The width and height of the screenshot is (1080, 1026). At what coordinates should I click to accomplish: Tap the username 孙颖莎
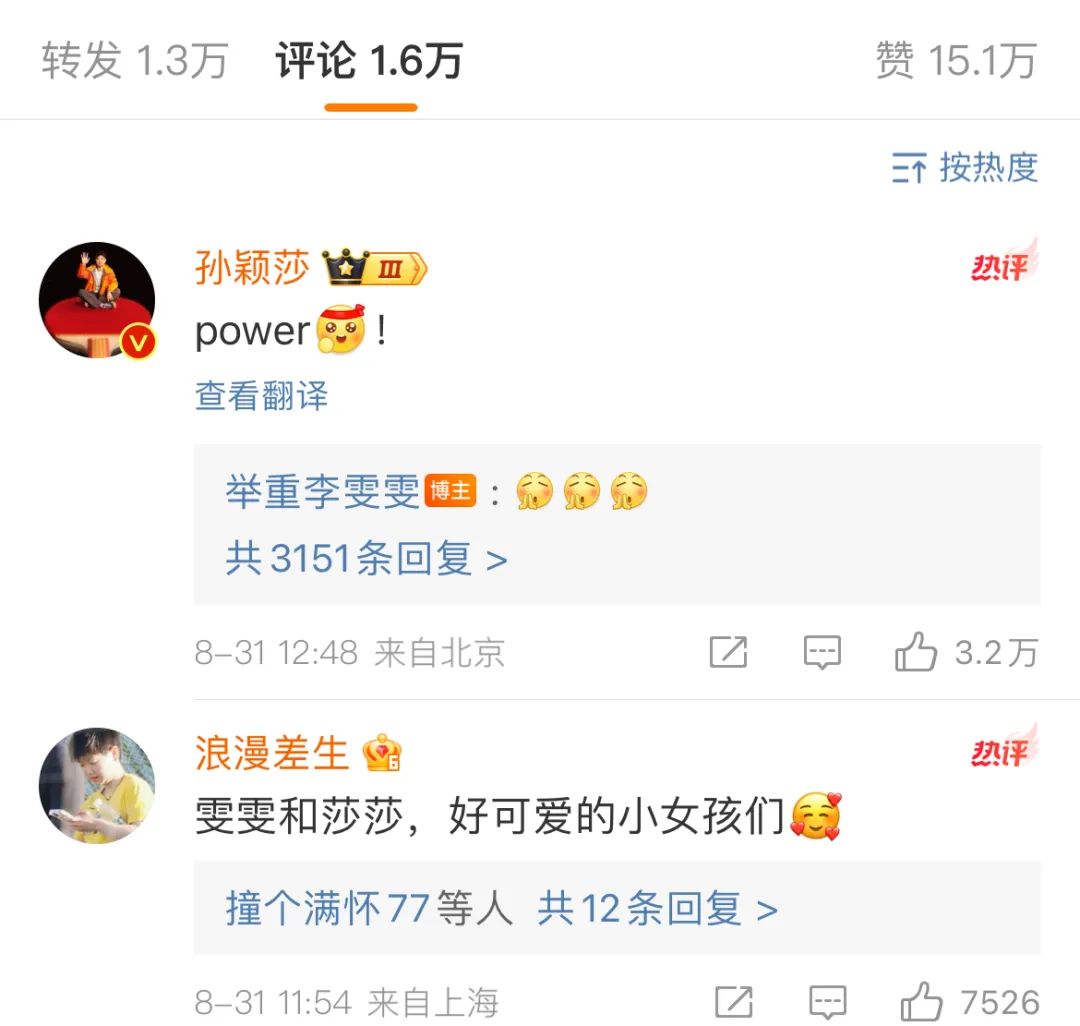(252, 266)
